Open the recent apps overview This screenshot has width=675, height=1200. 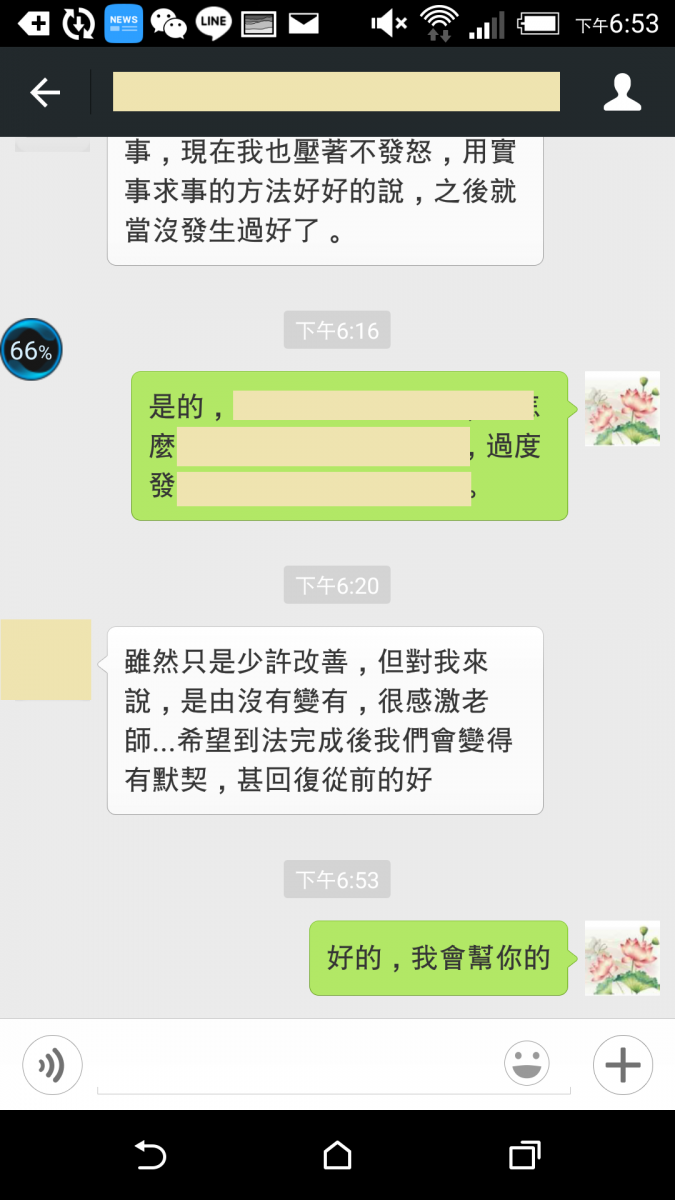click(524, 1156)
